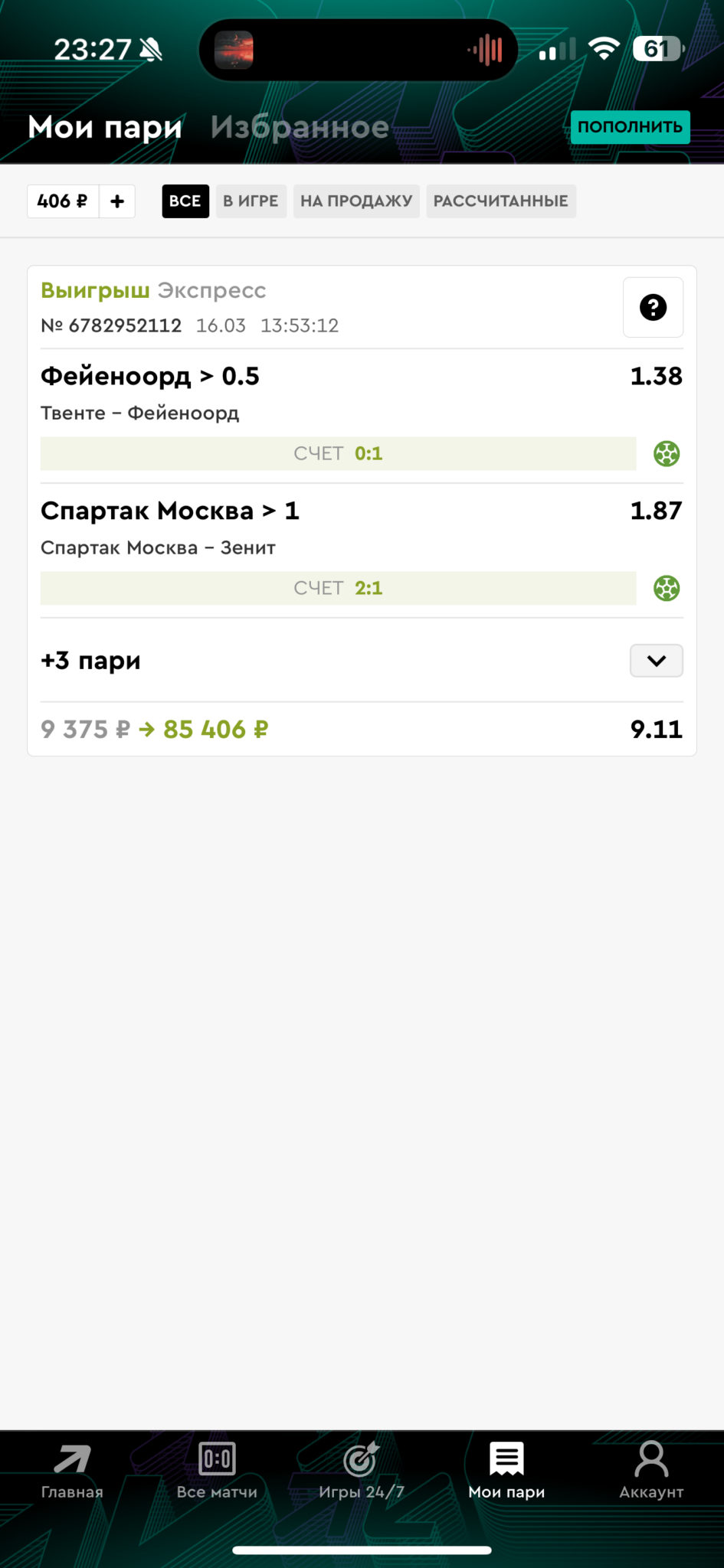Open the question mark help on the bet
The width and height of the screenshot is (724, 1568).
[653, 308]
